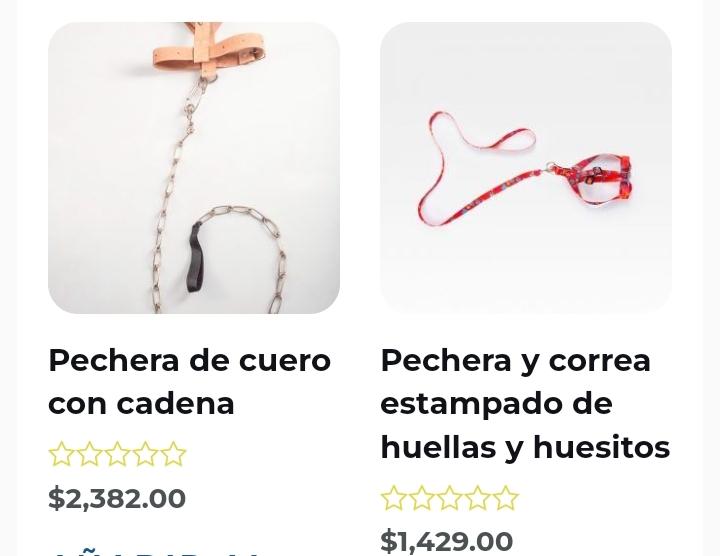Image resolution: width=720 pixels, height=556 pixels.
Task: Open the Pechera de cuero con cadena image
Action: tap(194, 168)
